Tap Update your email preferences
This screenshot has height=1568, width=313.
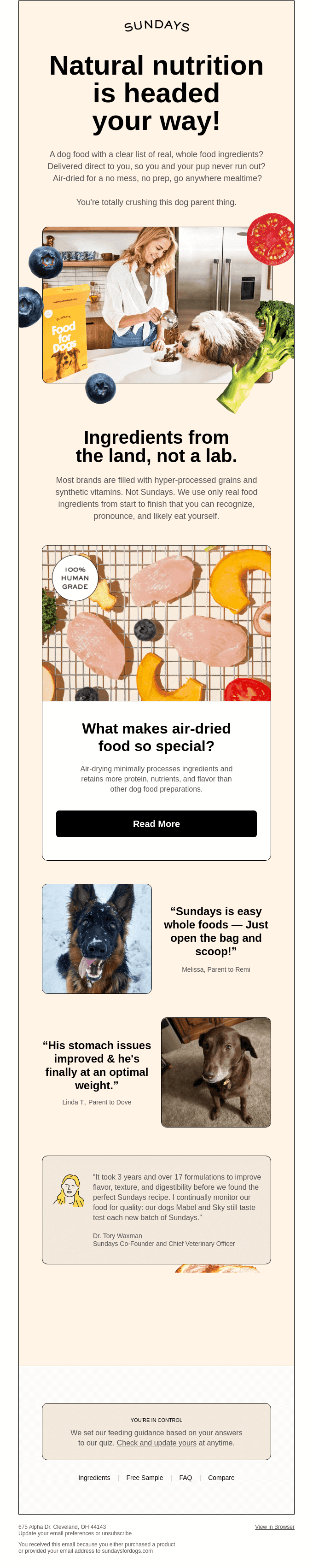pyautogui.click(x=56, y=1533)
